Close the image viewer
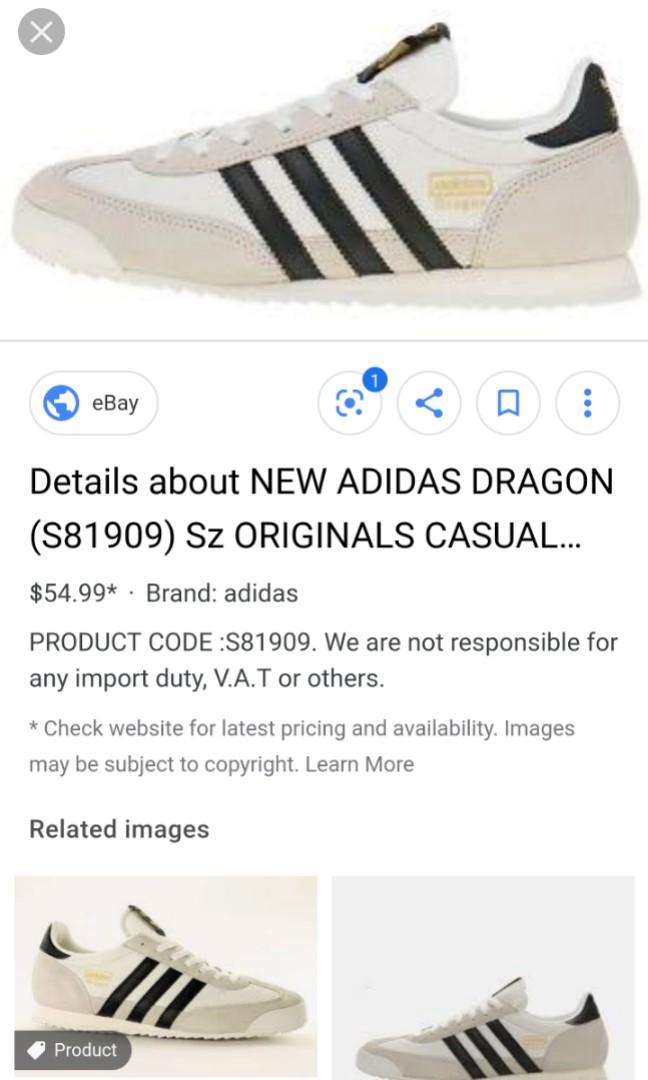 (x=41, y=33)
